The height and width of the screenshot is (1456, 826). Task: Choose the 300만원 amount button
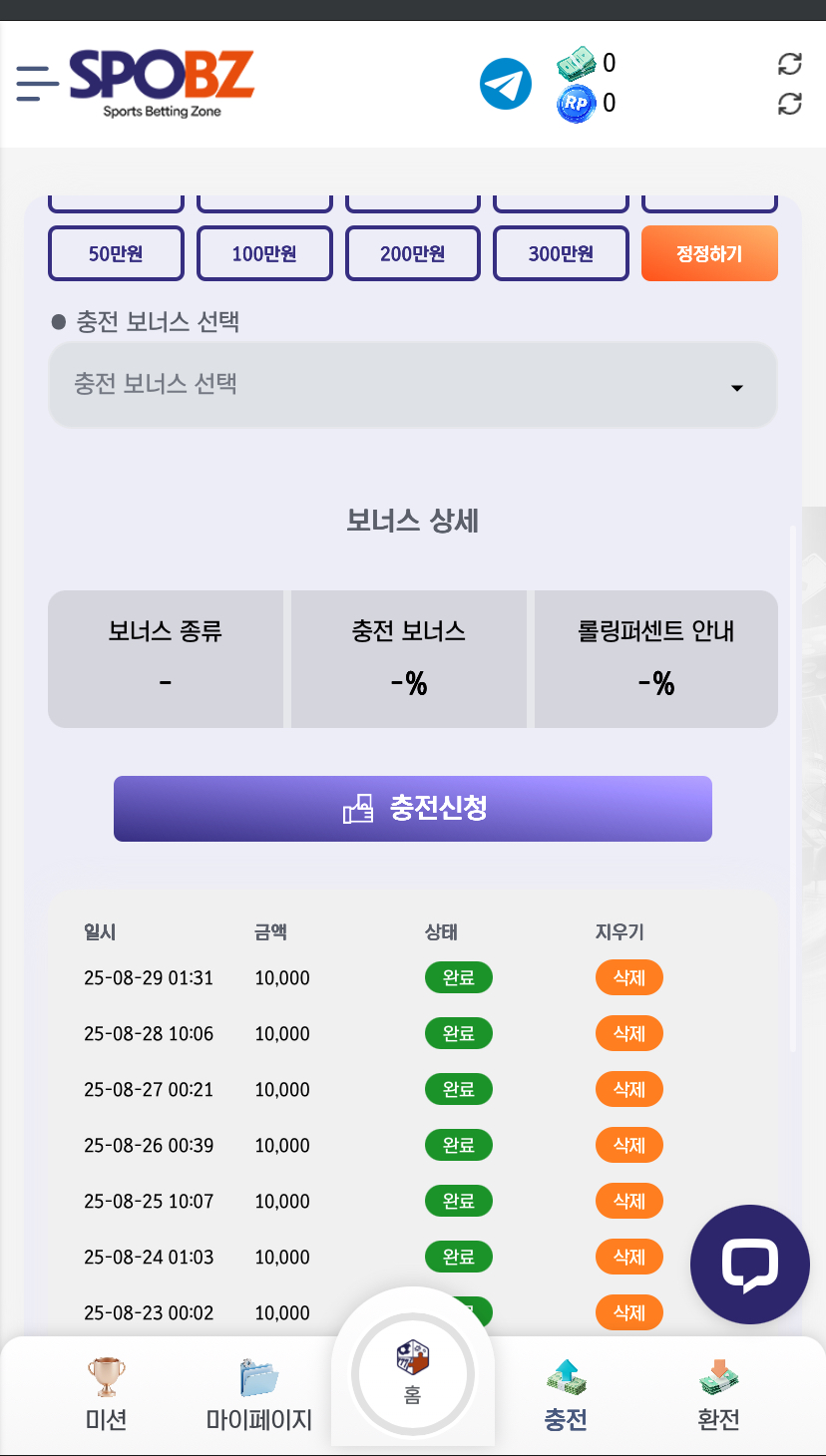point(561,253)
